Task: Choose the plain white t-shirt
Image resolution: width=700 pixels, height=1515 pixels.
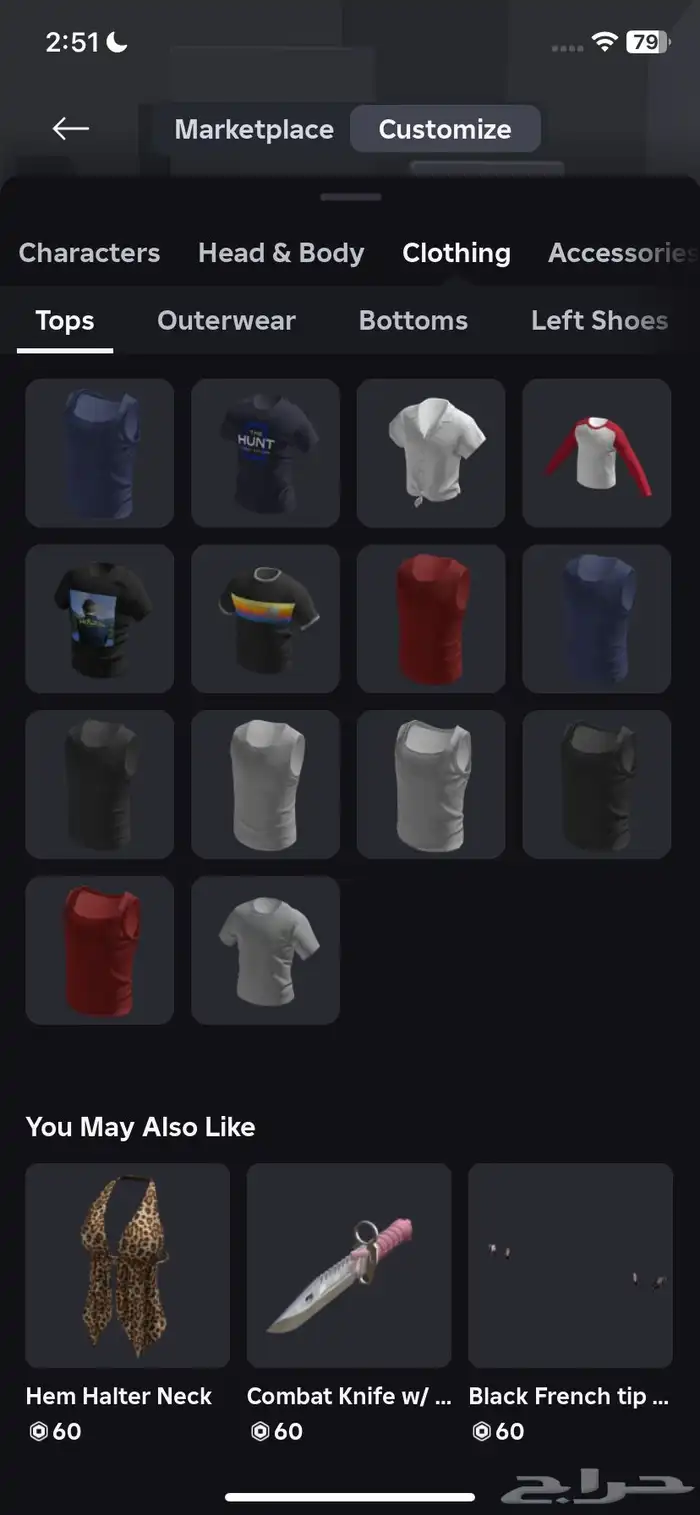Action: point(265,950)
